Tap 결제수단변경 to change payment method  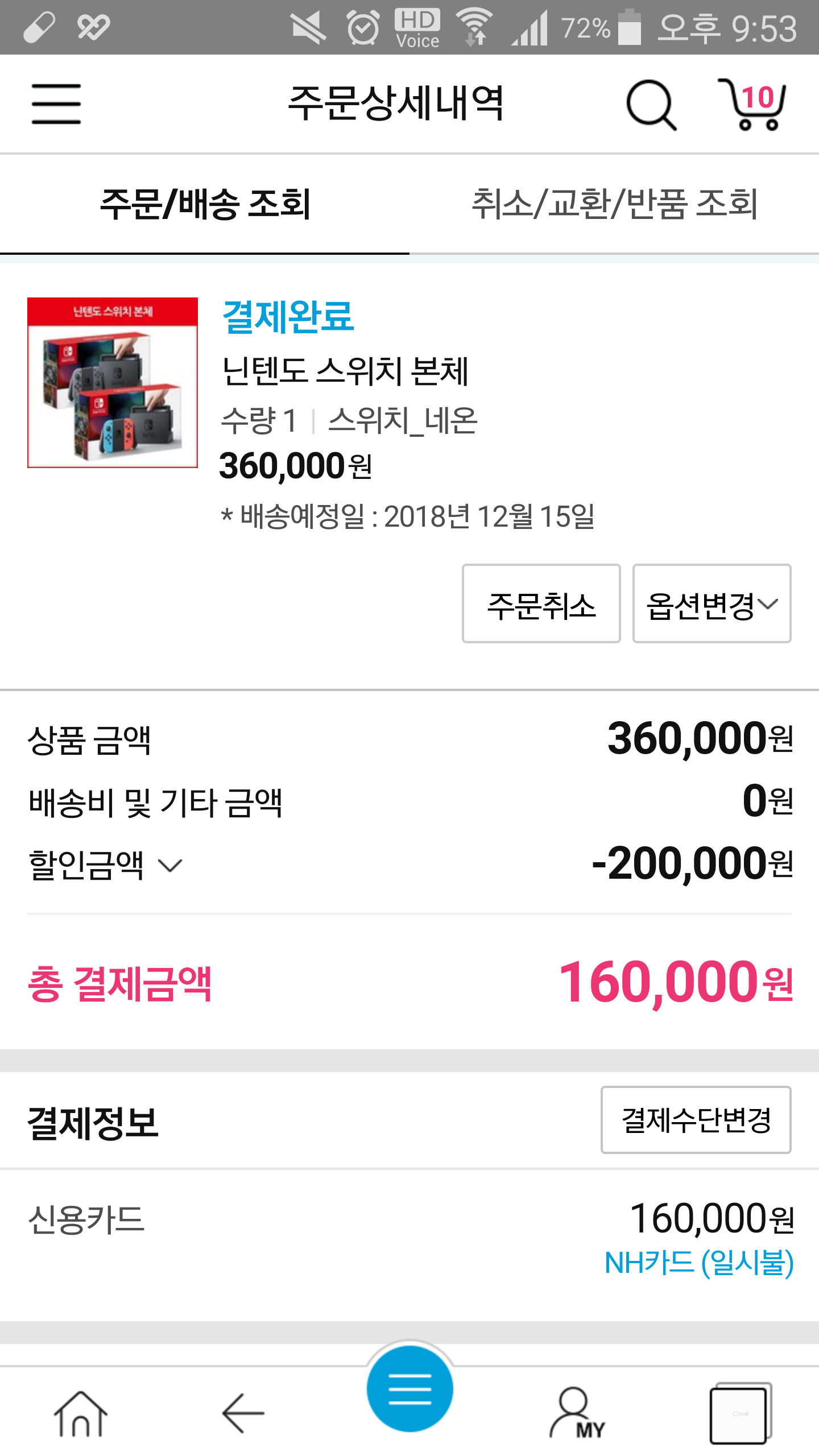pyautogui.click(x=696, y=1120)
